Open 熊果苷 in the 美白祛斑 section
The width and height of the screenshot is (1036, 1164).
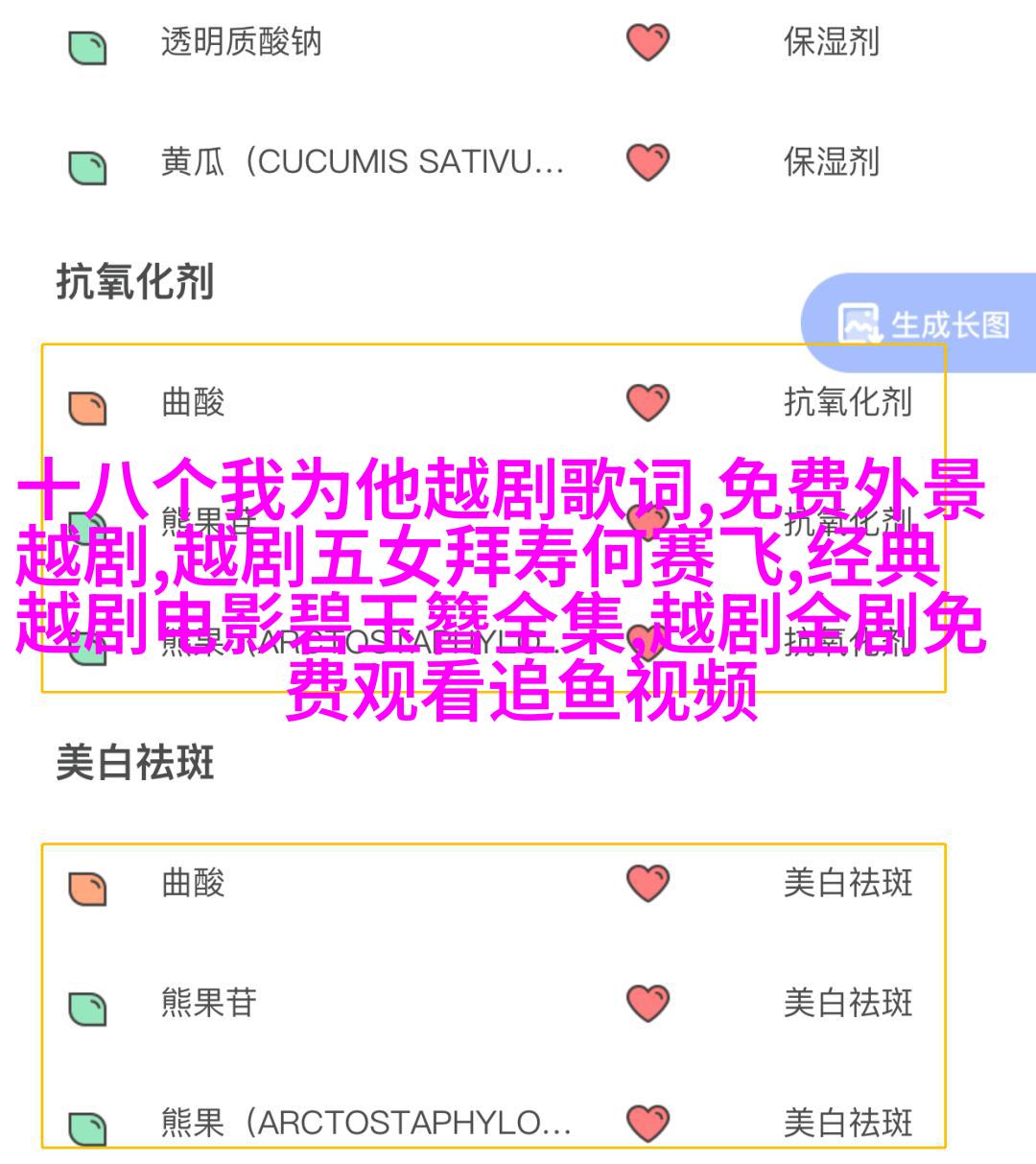[209, 1004]
